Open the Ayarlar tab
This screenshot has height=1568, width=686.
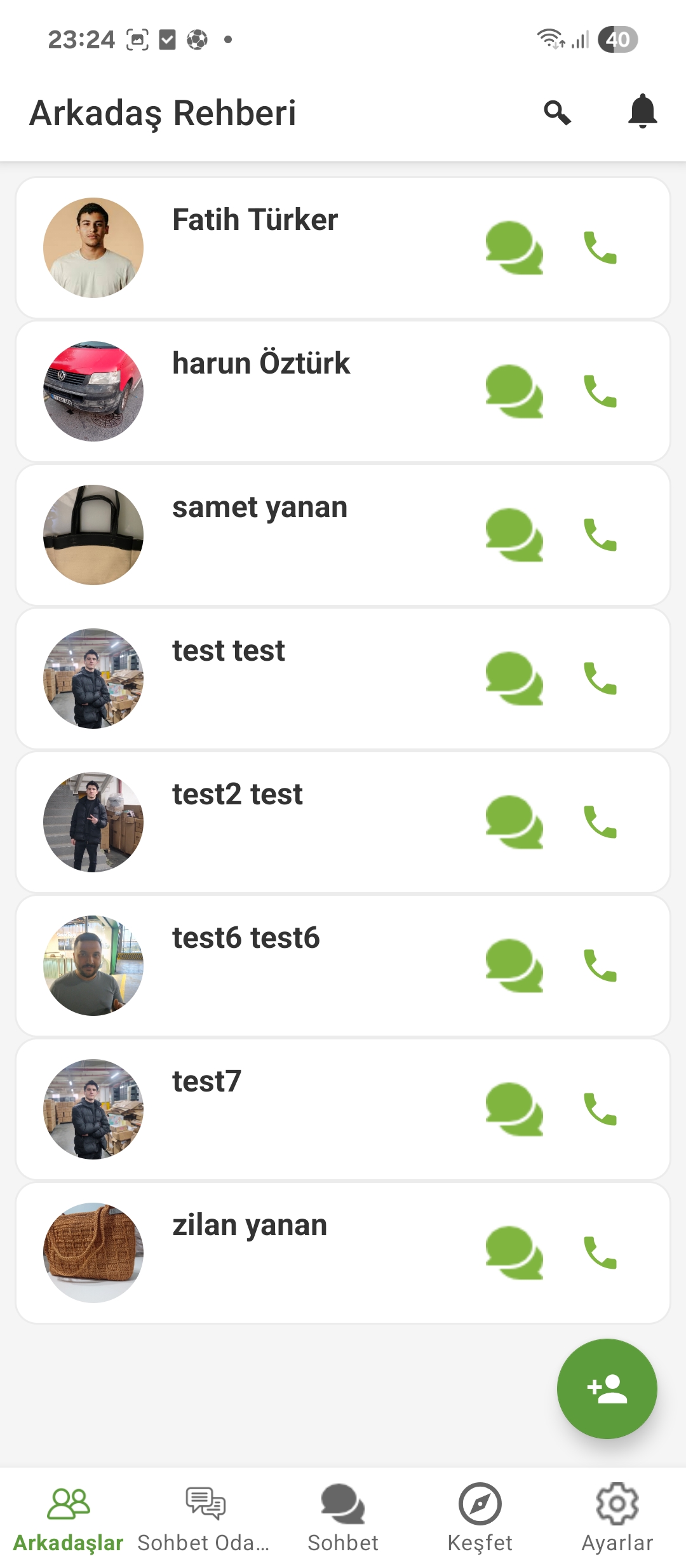(x=617, y=1518)
